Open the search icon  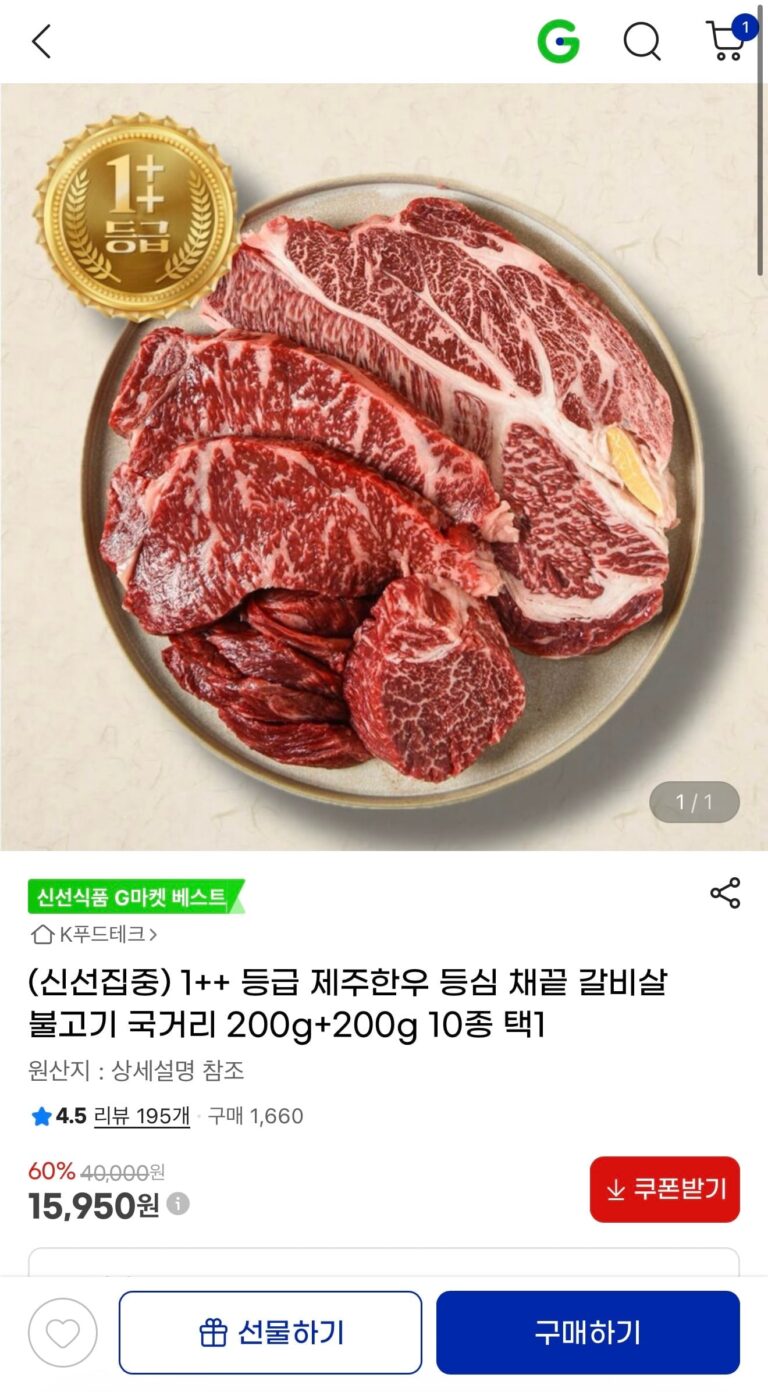click(642, 42)
